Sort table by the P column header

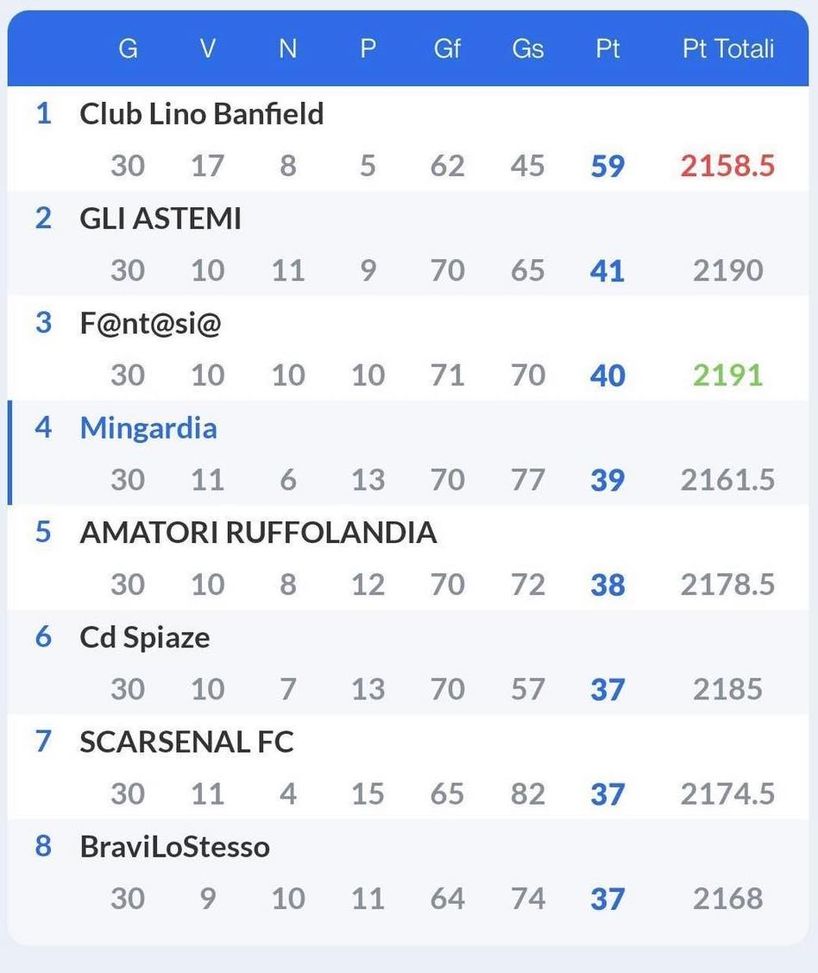(367, 48)
